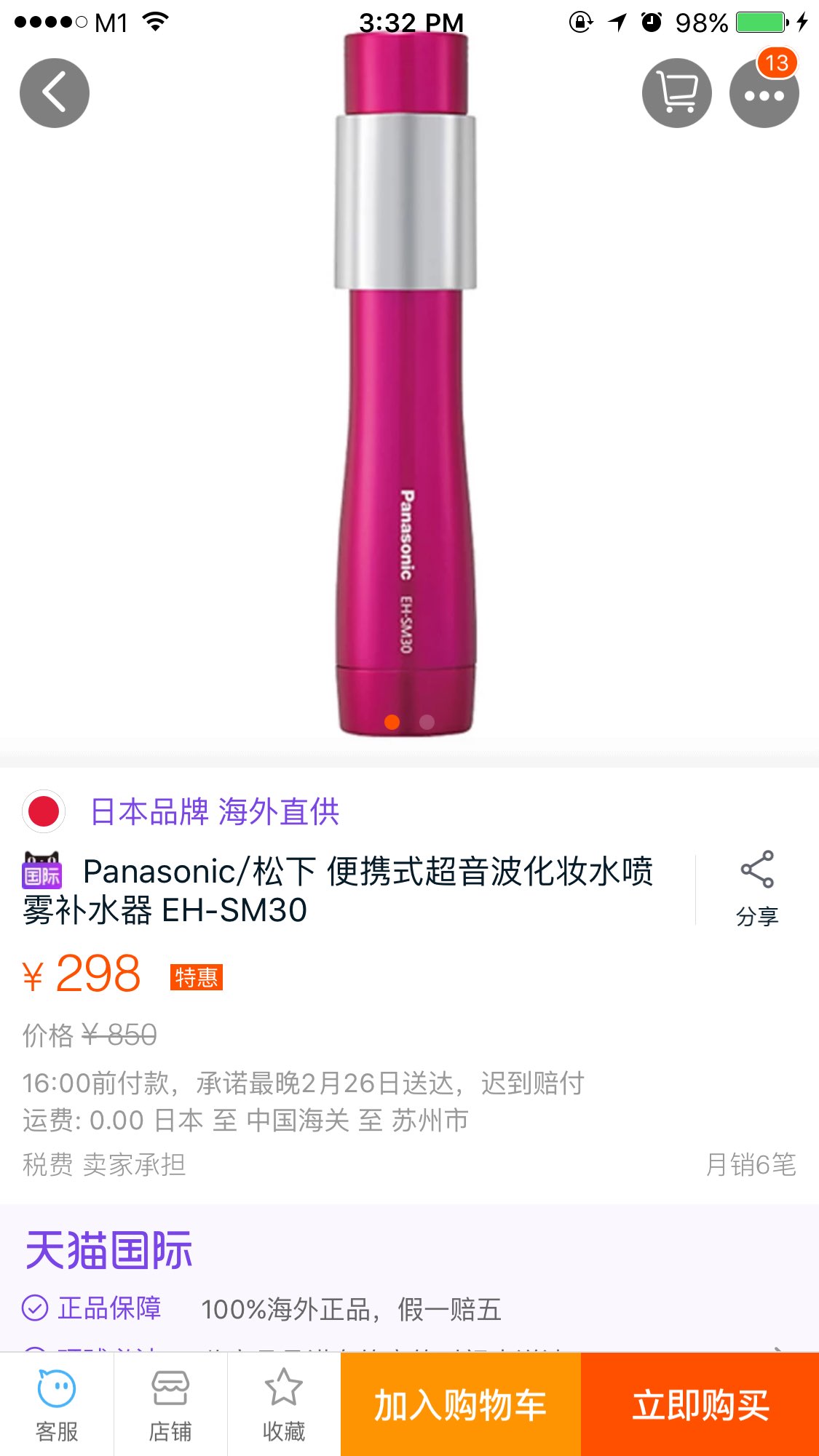Go back using the top-left arrow
This screenshot has width=819, height=1456.
click(55, 93)
